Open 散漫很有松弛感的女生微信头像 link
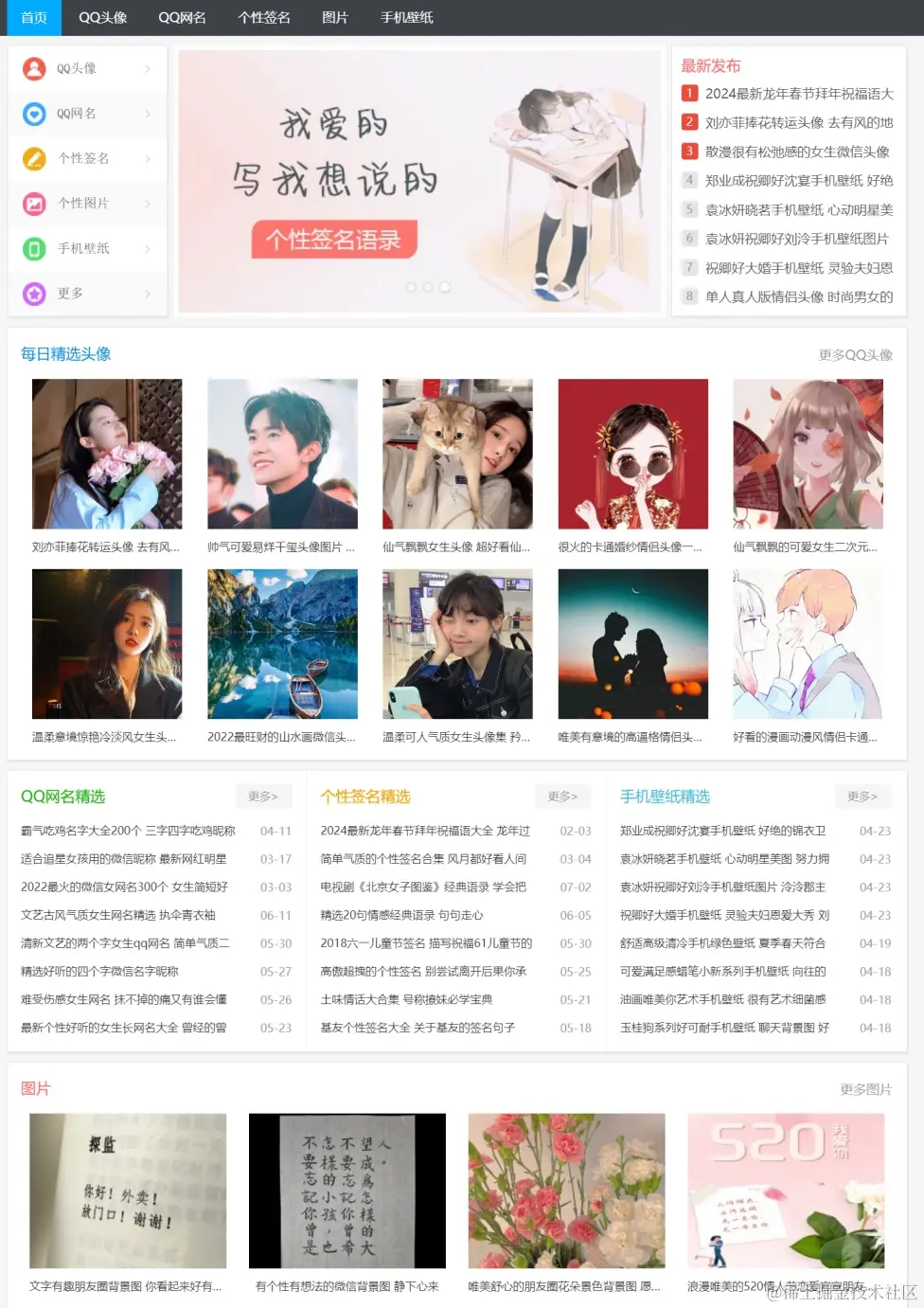 796,152
